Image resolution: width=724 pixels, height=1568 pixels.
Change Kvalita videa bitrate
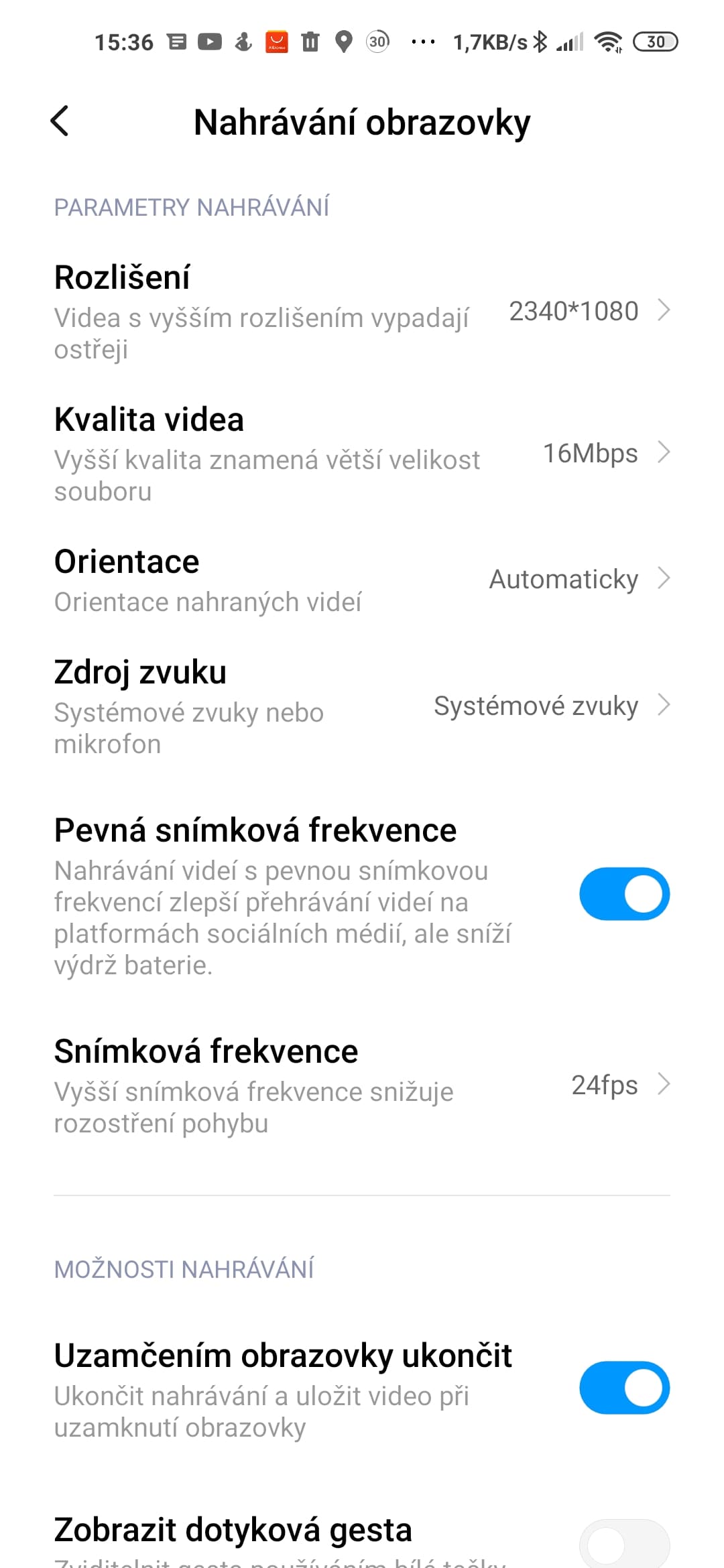(x=362, y=454)
